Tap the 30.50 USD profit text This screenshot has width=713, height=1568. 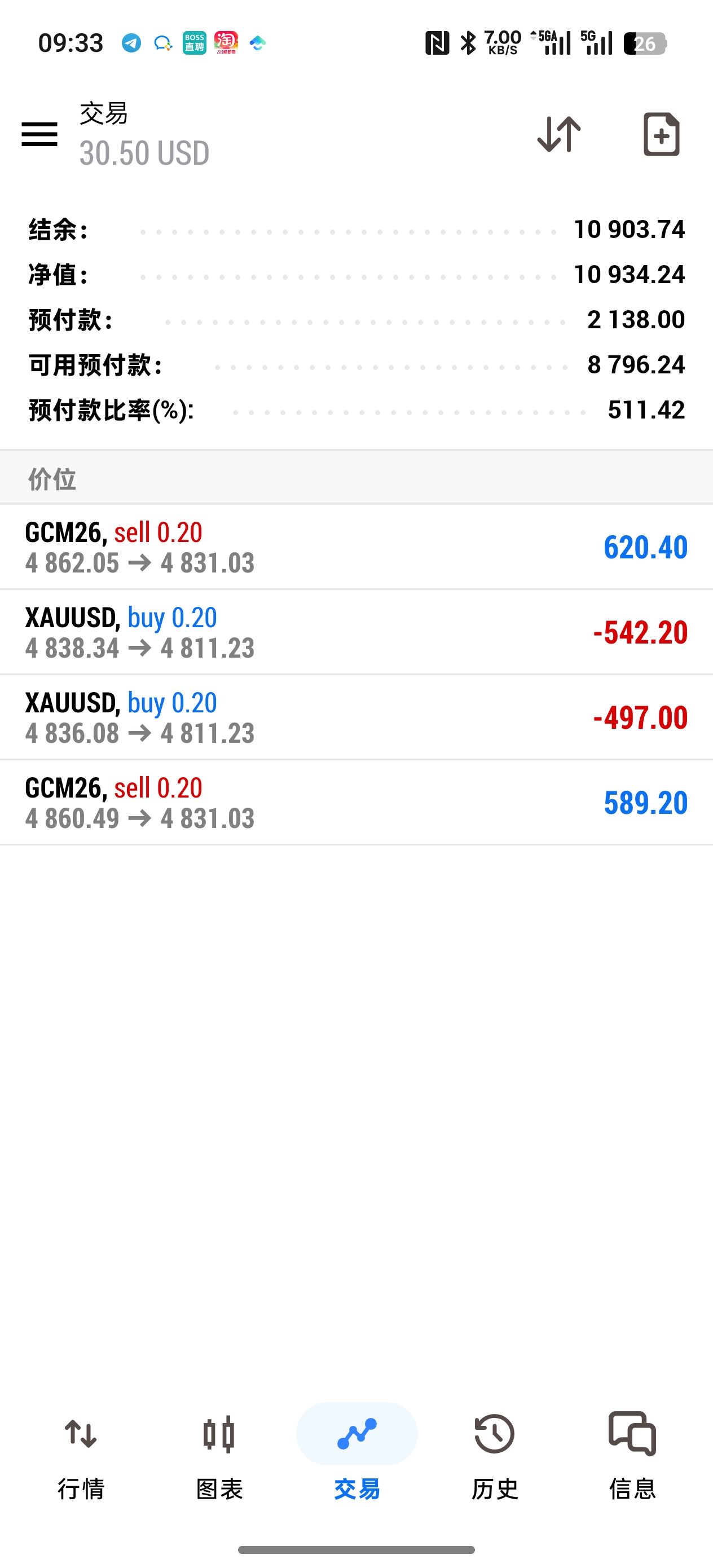tap(144, 153)
